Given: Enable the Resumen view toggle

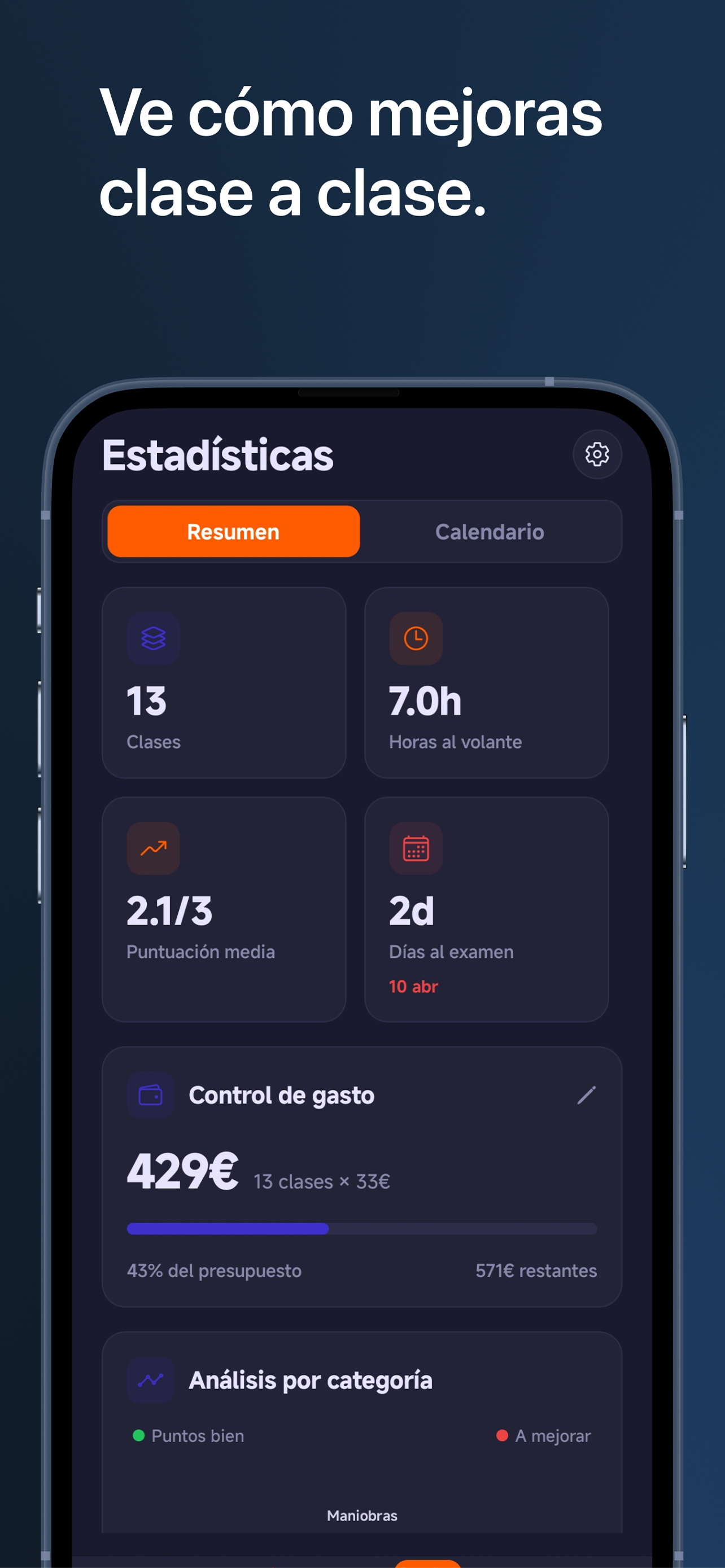Looking at the screenshot, I should [233, 531].
